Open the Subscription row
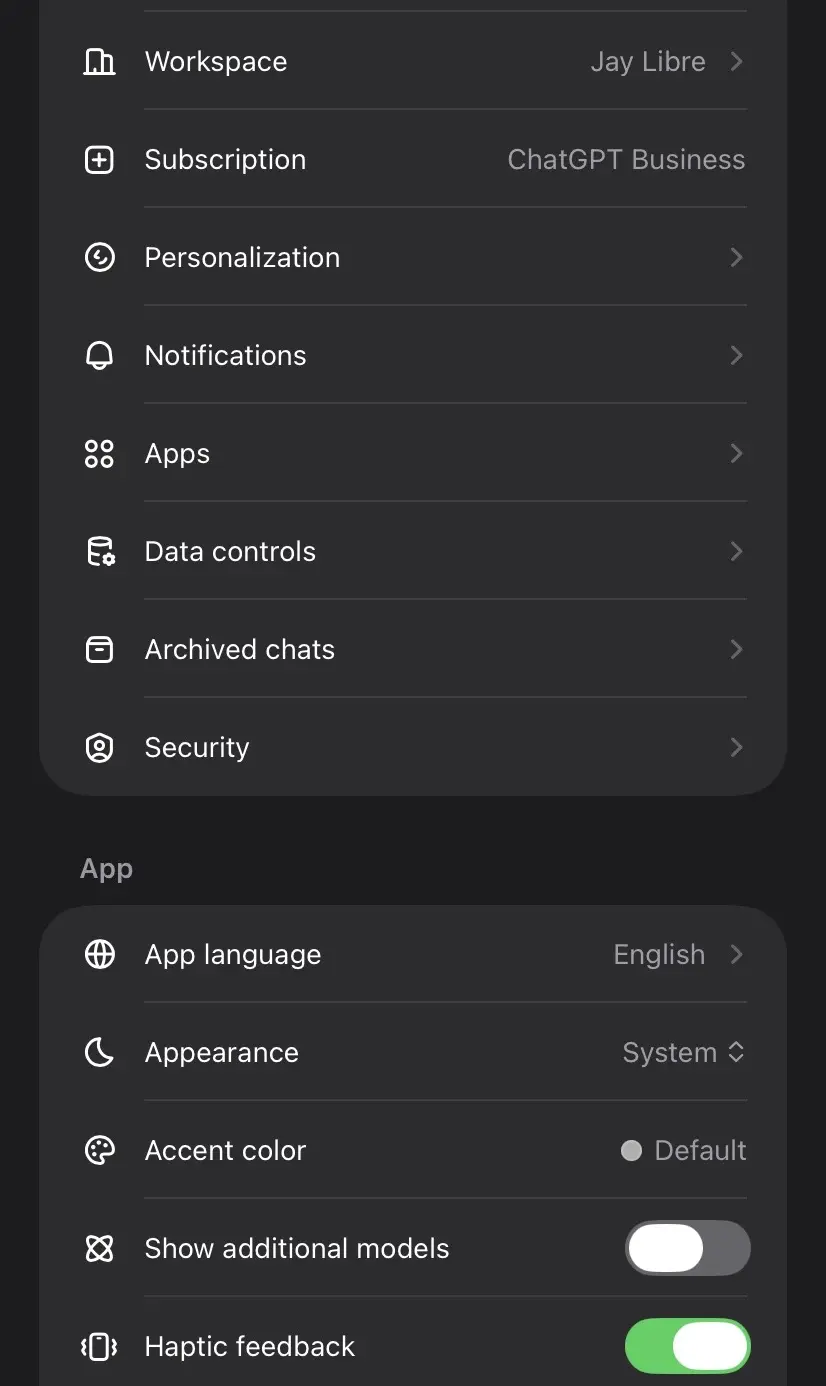826x1386 pixels. 413,159
